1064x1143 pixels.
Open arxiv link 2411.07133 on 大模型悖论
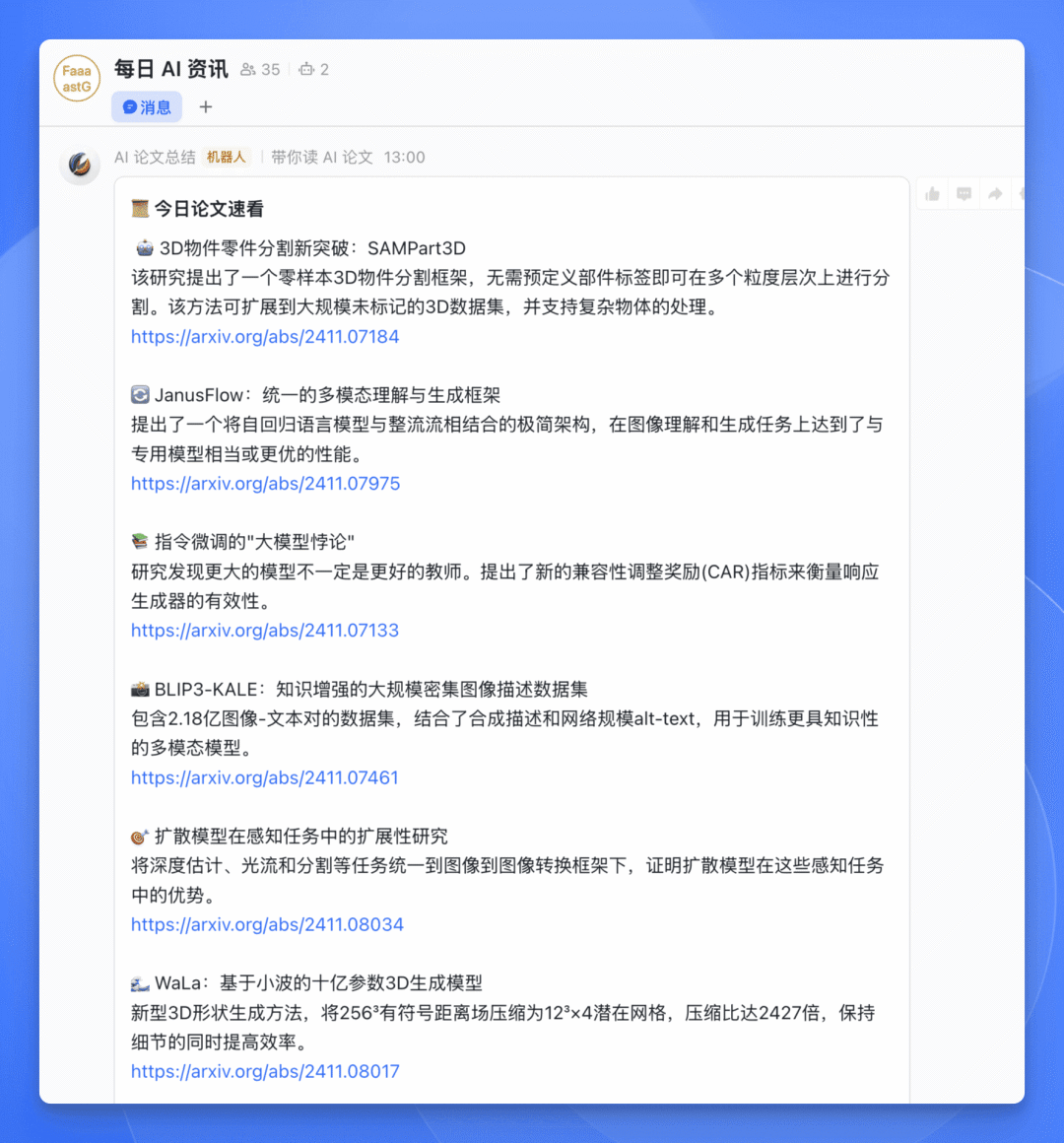(x=265, y=631)
